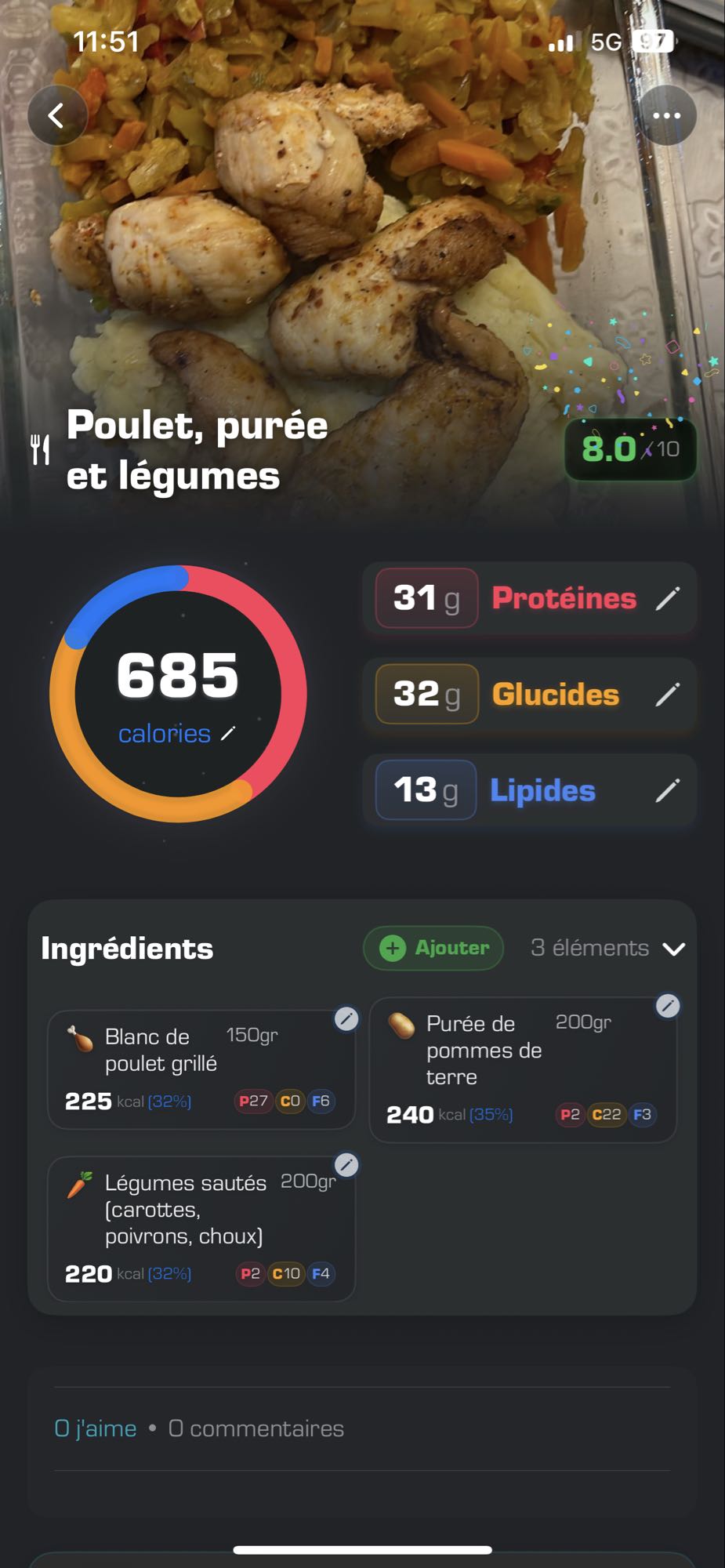Open the three-dot options menu
This screenshot has width=725, height=1568.
point(667,114)
